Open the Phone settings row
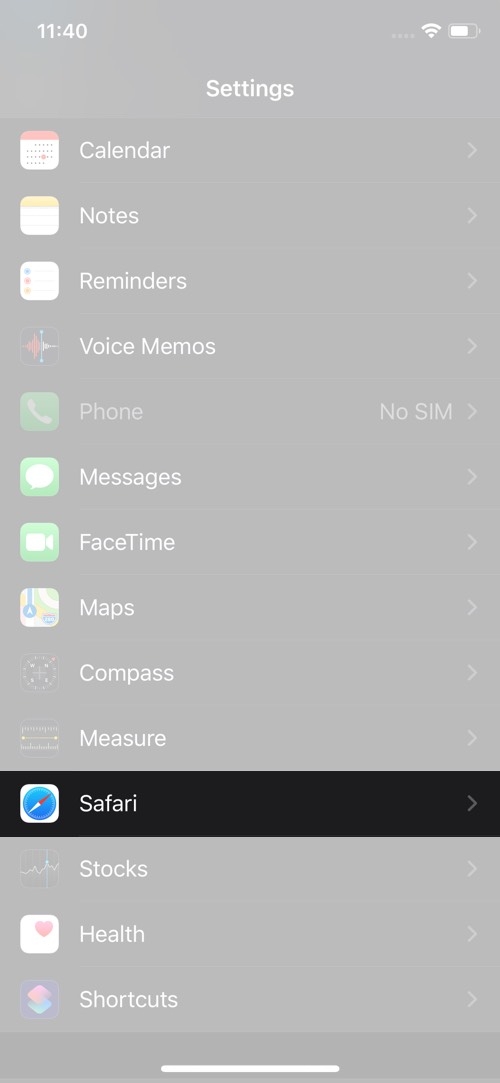This screenshot has width=500, height=1083. 250,412
